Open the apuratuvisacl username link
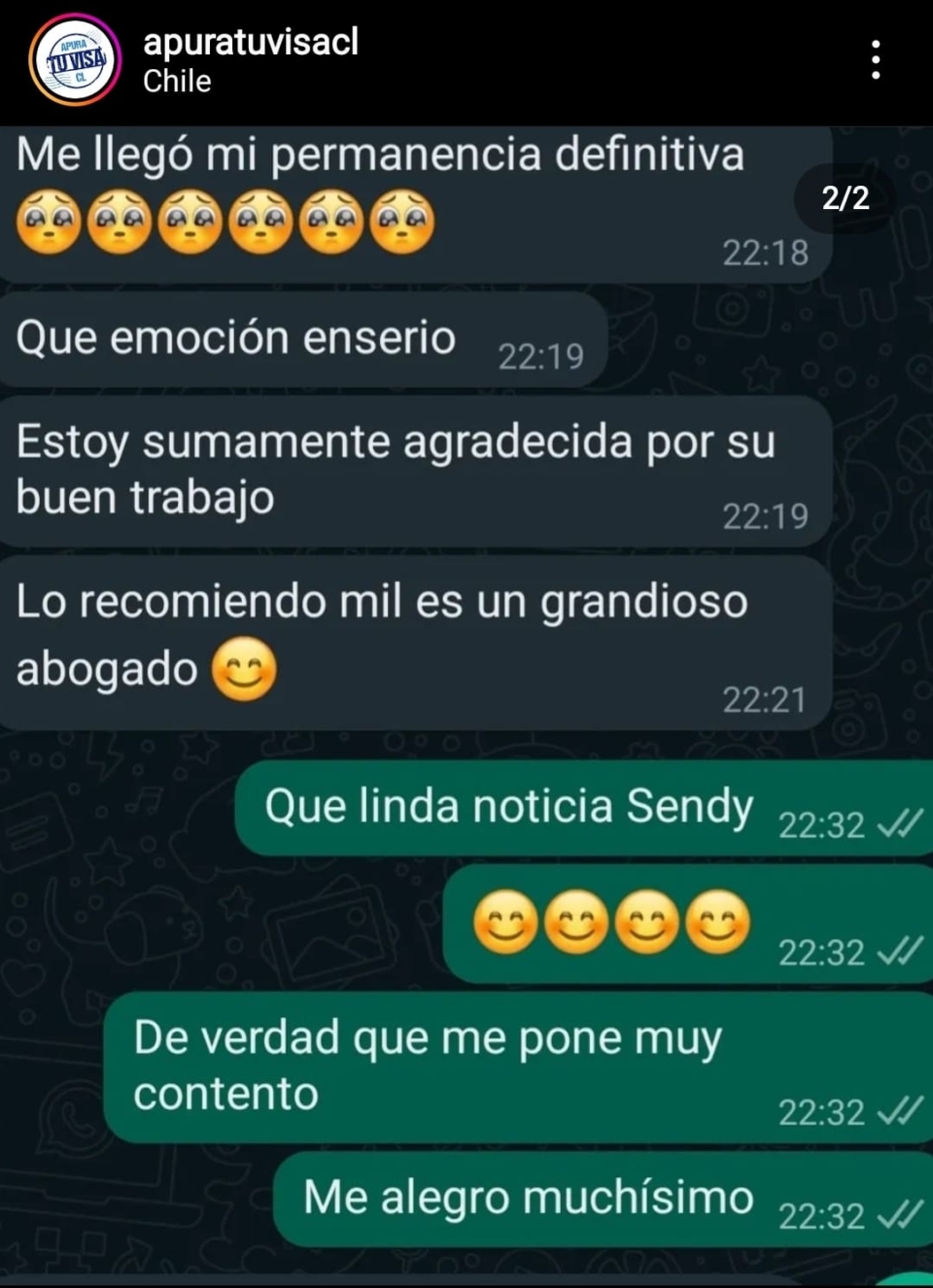Image resolution: width=933 pixels, height=1288 pixels. coord(251,42)
